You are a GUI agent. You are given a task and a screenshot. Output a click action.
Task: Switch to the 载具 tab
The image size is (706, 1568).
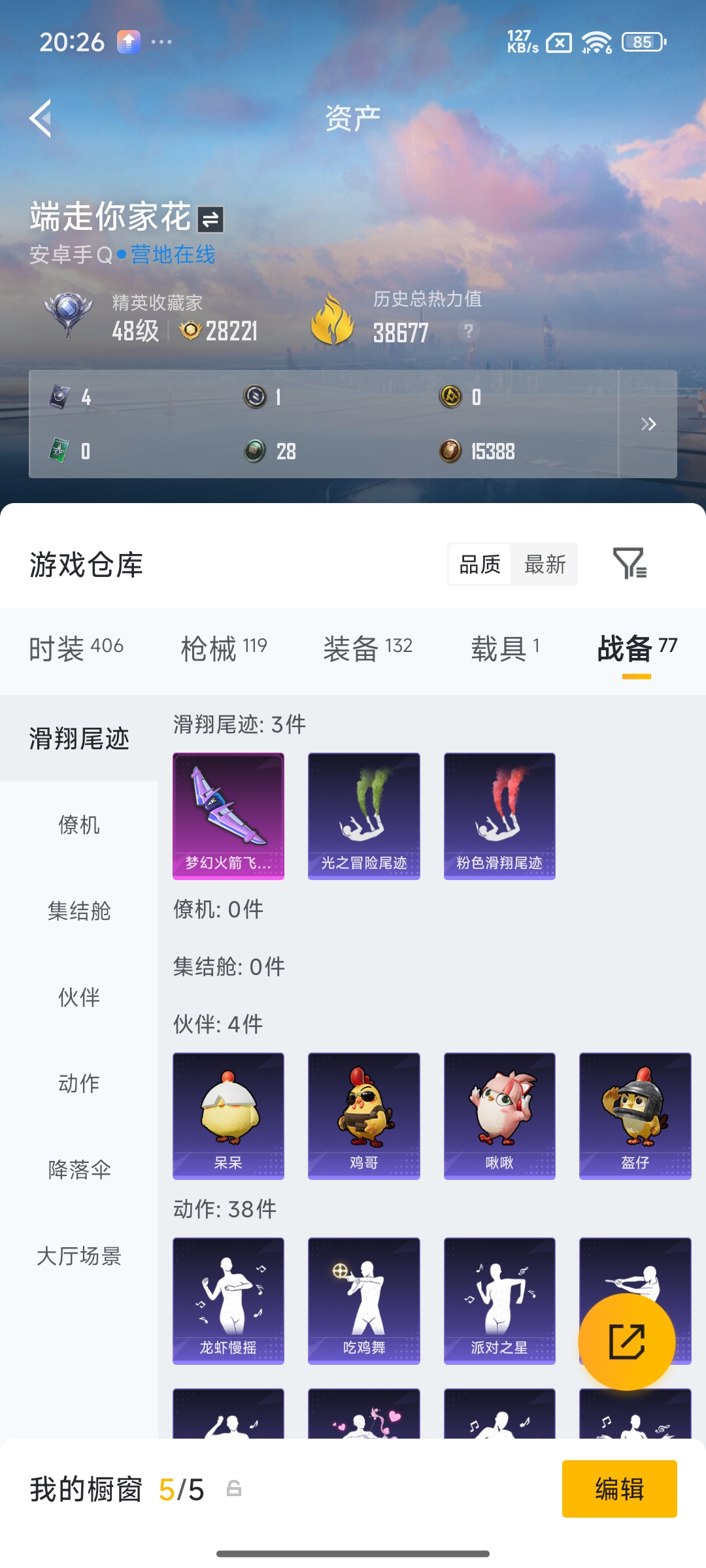coord(507,648)
